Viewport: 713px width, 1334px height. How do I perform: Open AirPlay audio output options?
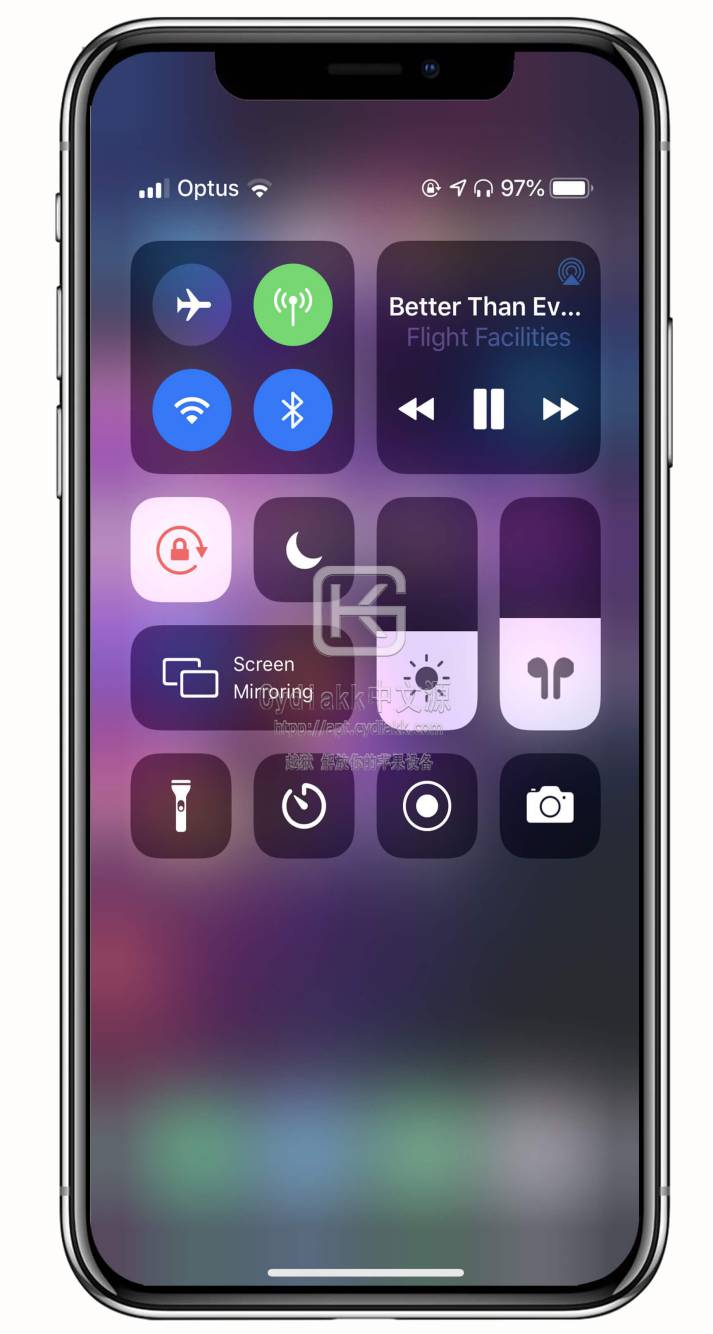tap(571, 271)
